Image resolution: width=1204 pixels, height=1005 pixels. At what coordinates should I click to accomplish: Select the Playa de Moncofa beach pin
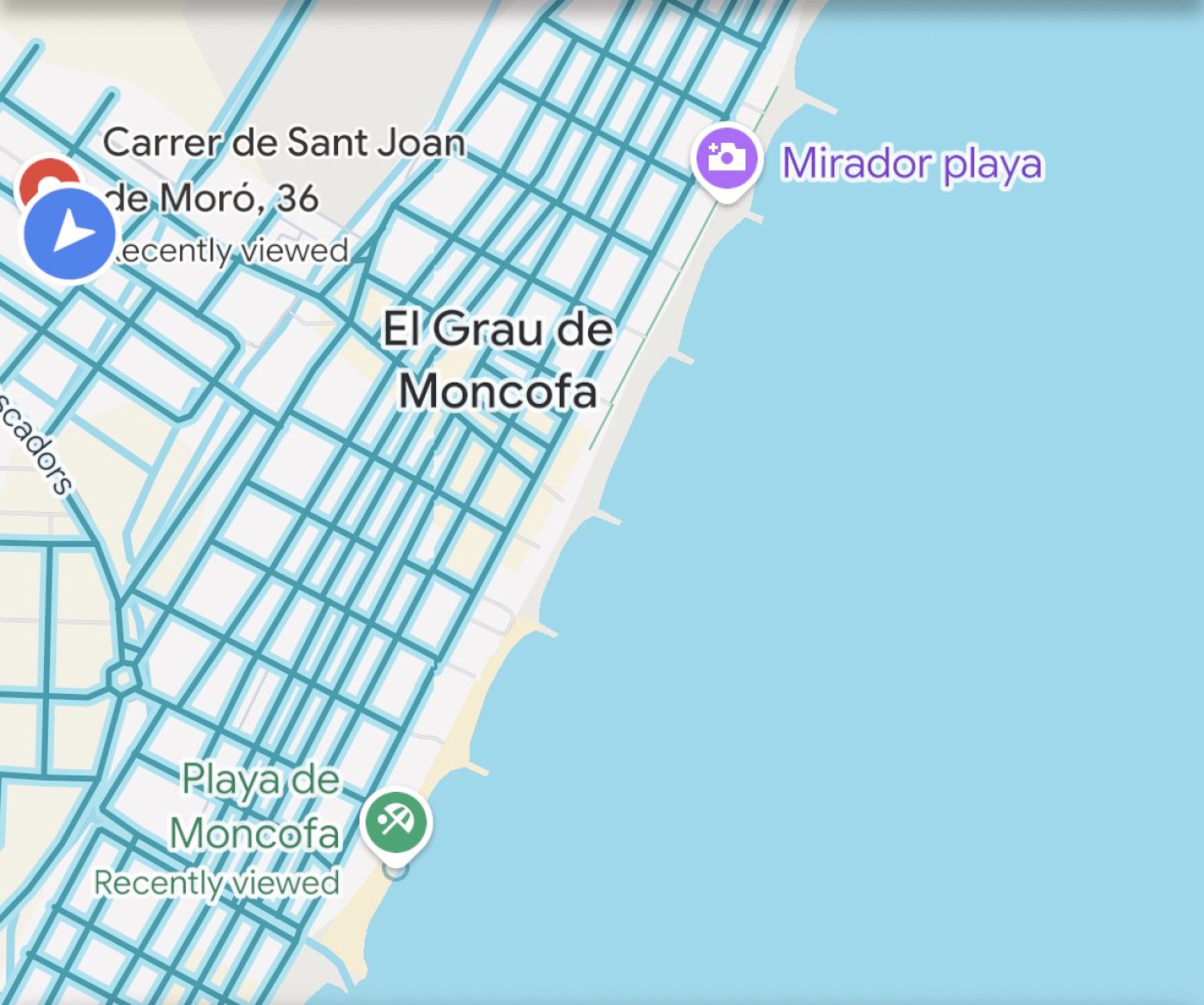(x=396, y=823)
